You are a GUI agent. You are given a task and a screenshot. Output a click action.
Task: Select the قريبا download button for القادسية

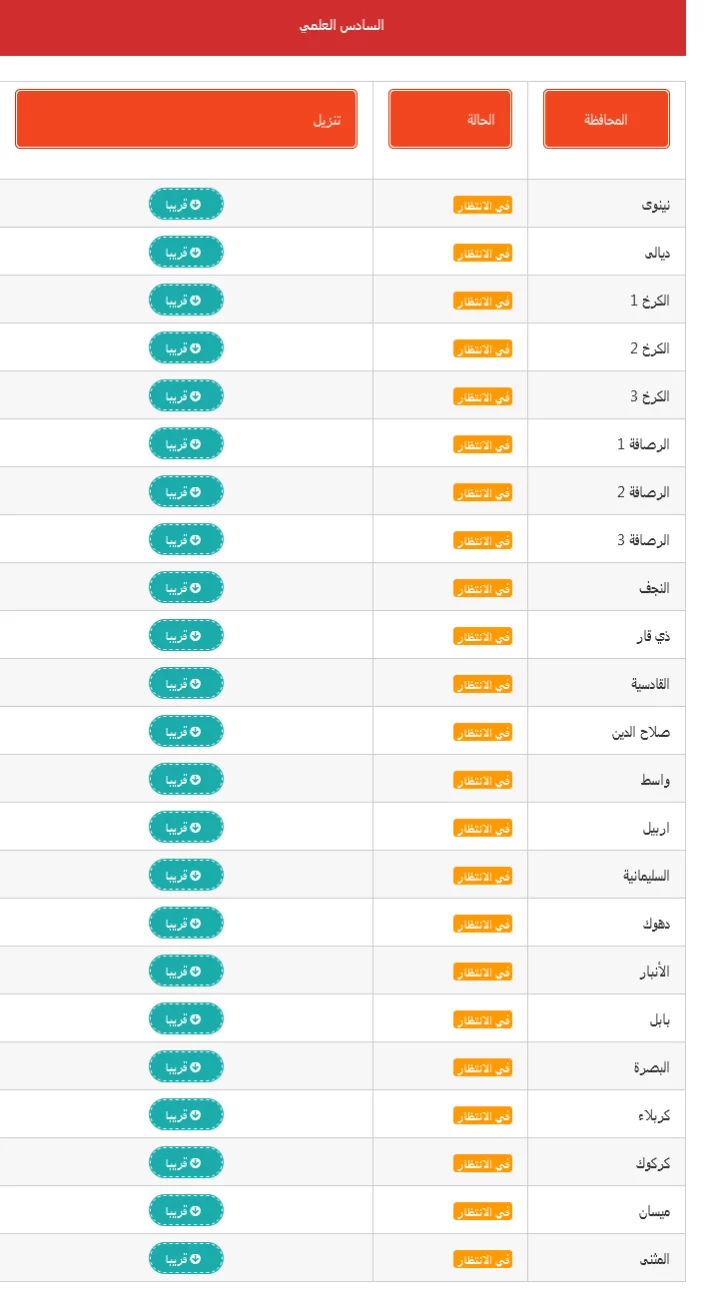point(186,684)
